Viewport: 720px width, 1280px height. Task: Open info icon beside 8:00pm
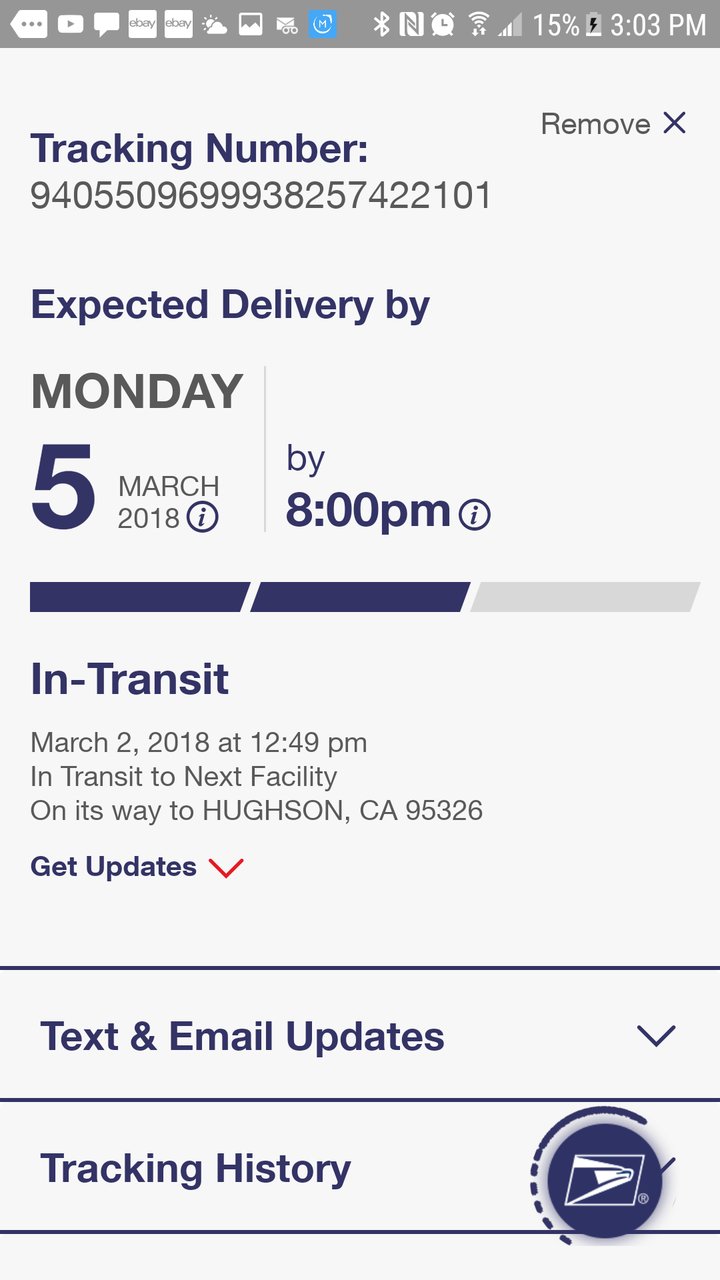(x=475, y=514)
